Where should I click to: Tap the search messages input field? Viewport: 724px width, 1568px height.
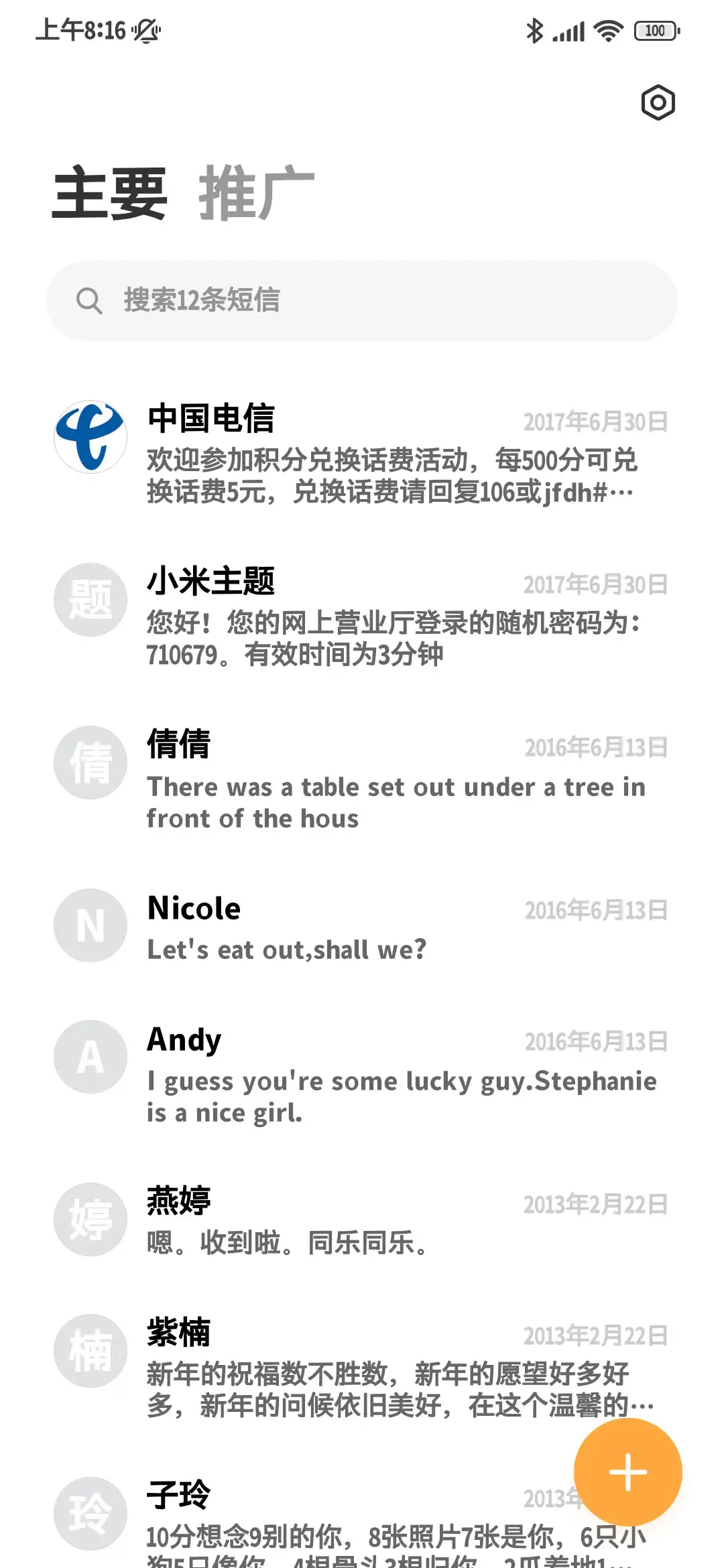[x=362, y=300]
